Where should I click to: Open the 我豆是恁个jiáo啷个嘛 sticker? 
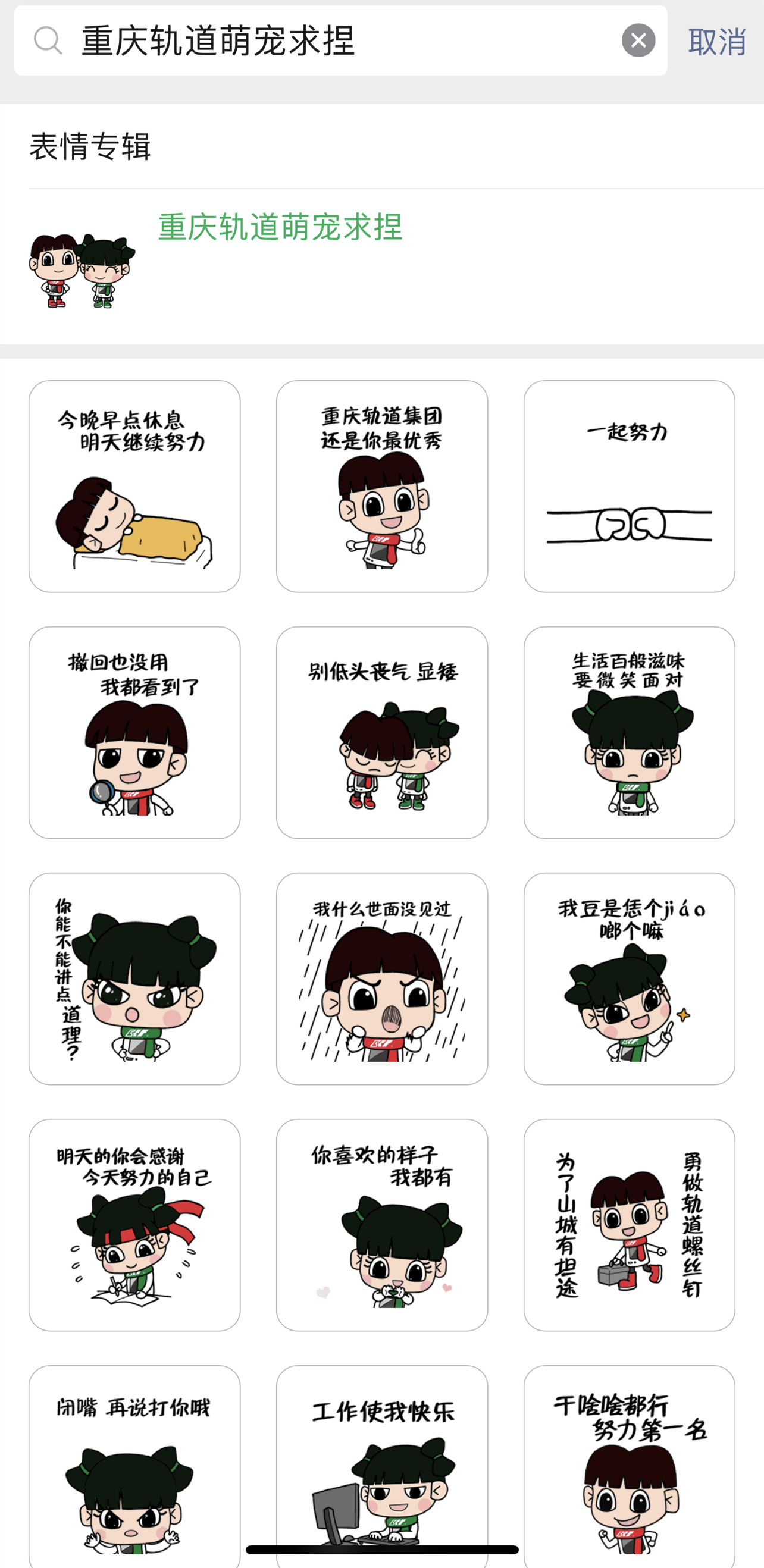click(x=629, y=979)
